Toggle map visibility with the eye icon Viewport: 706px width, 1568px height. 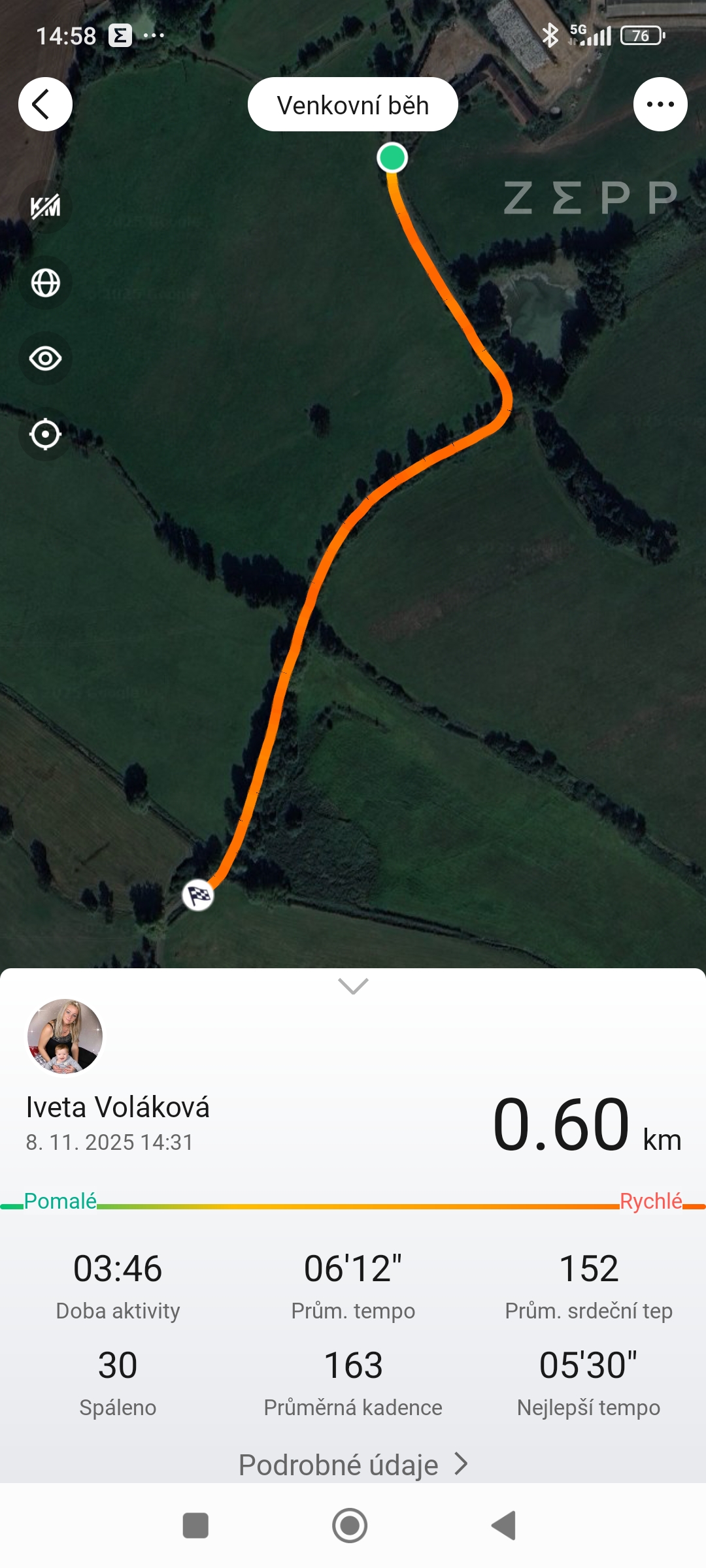click(x=45, y=359)
